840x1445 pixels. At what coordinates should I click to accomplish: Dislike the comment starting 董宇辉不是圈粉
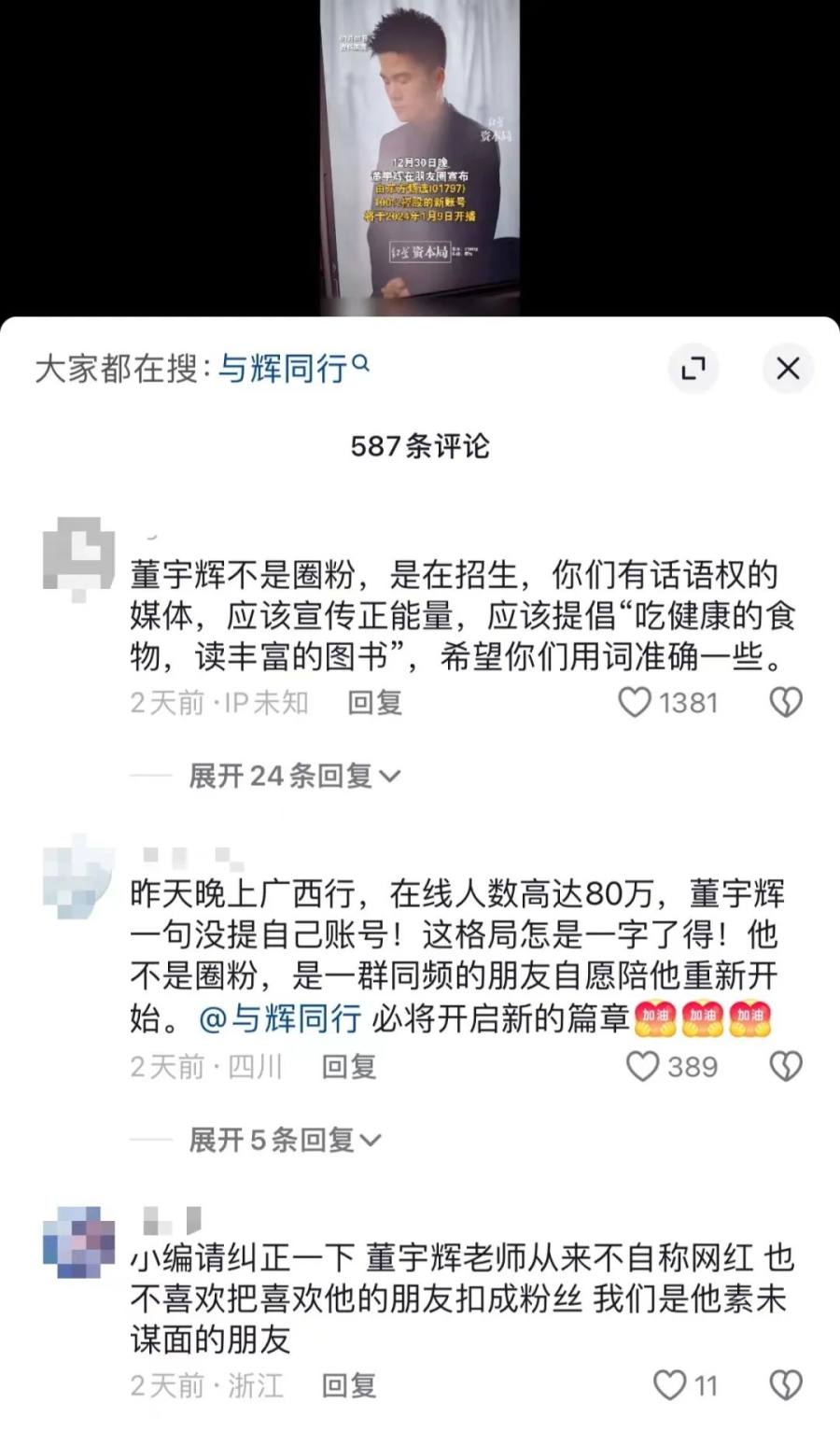[x=785, y=702]
